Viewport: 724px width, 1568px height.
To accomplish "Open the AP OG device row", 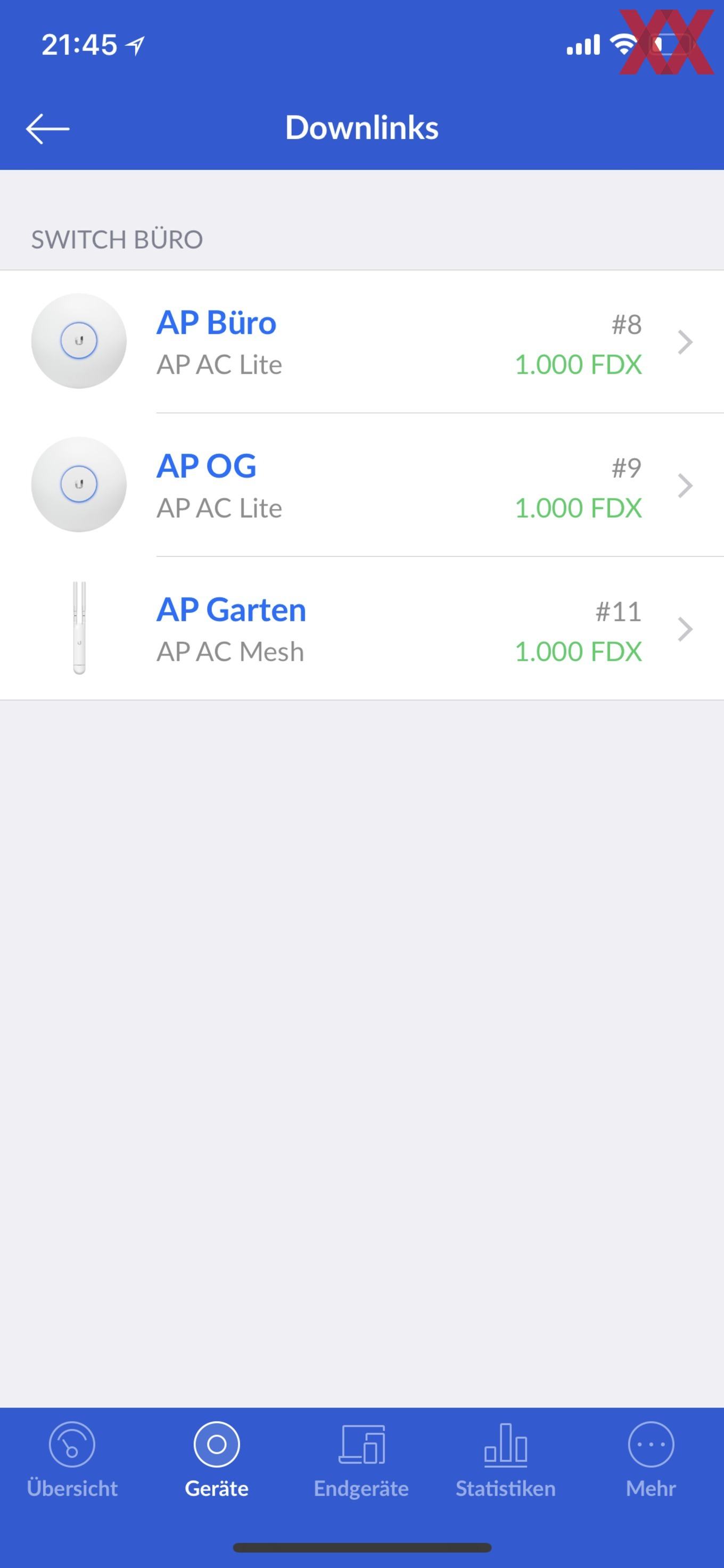I will click(362, 485).
